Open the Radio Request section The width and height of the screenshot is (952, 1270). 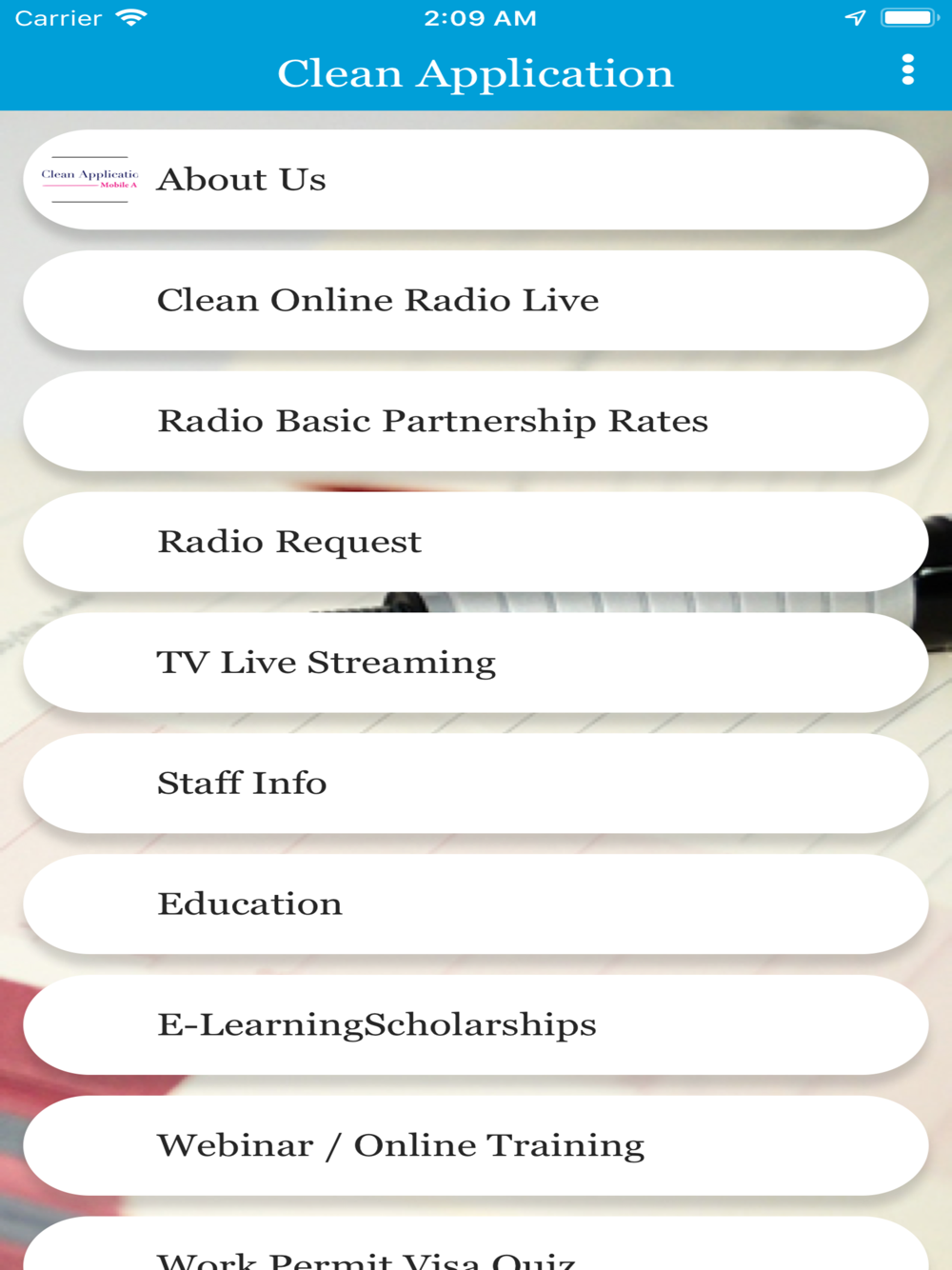point(475,542)
